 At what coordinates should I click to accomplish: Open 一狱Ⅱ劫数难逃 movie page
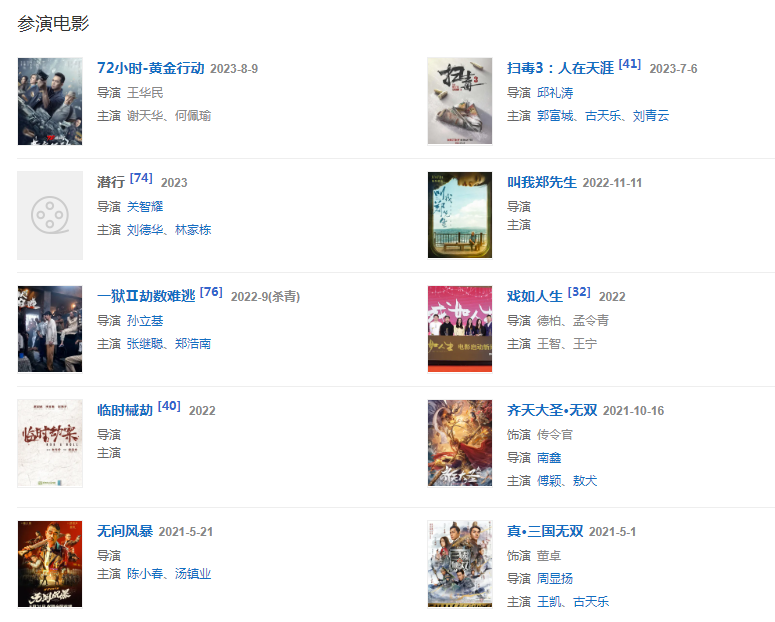pos(145,296)
